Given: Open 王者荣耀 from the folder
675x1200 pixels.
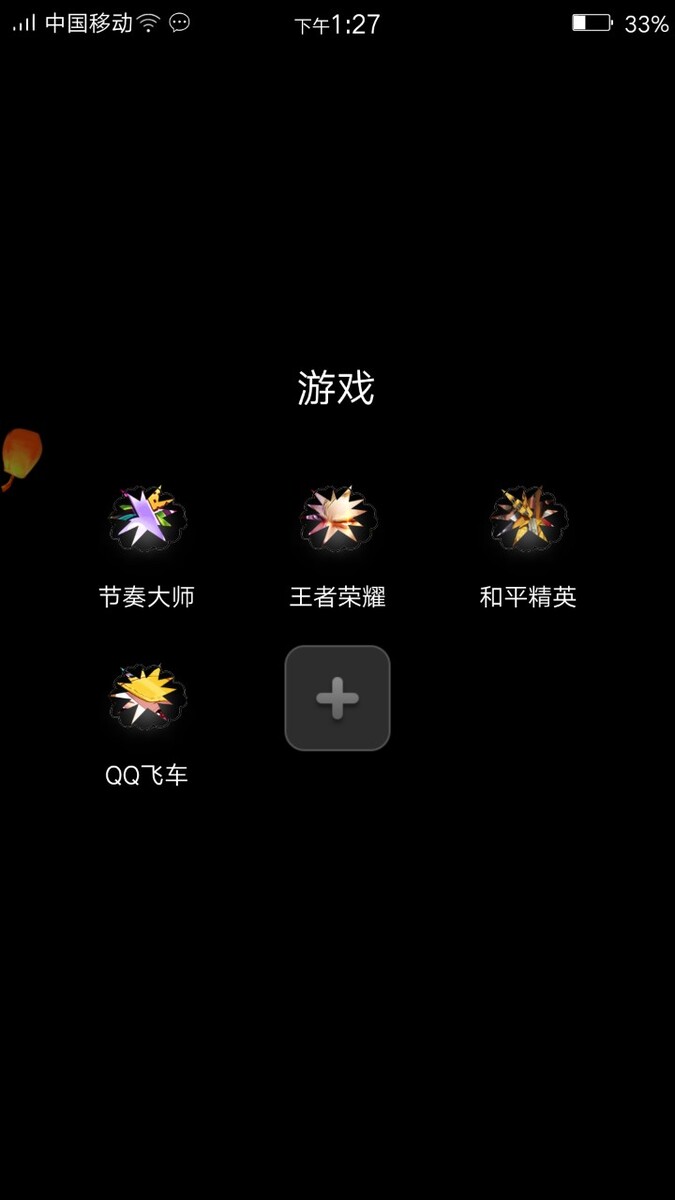Looking at the screenshot, I should point(337,520).
